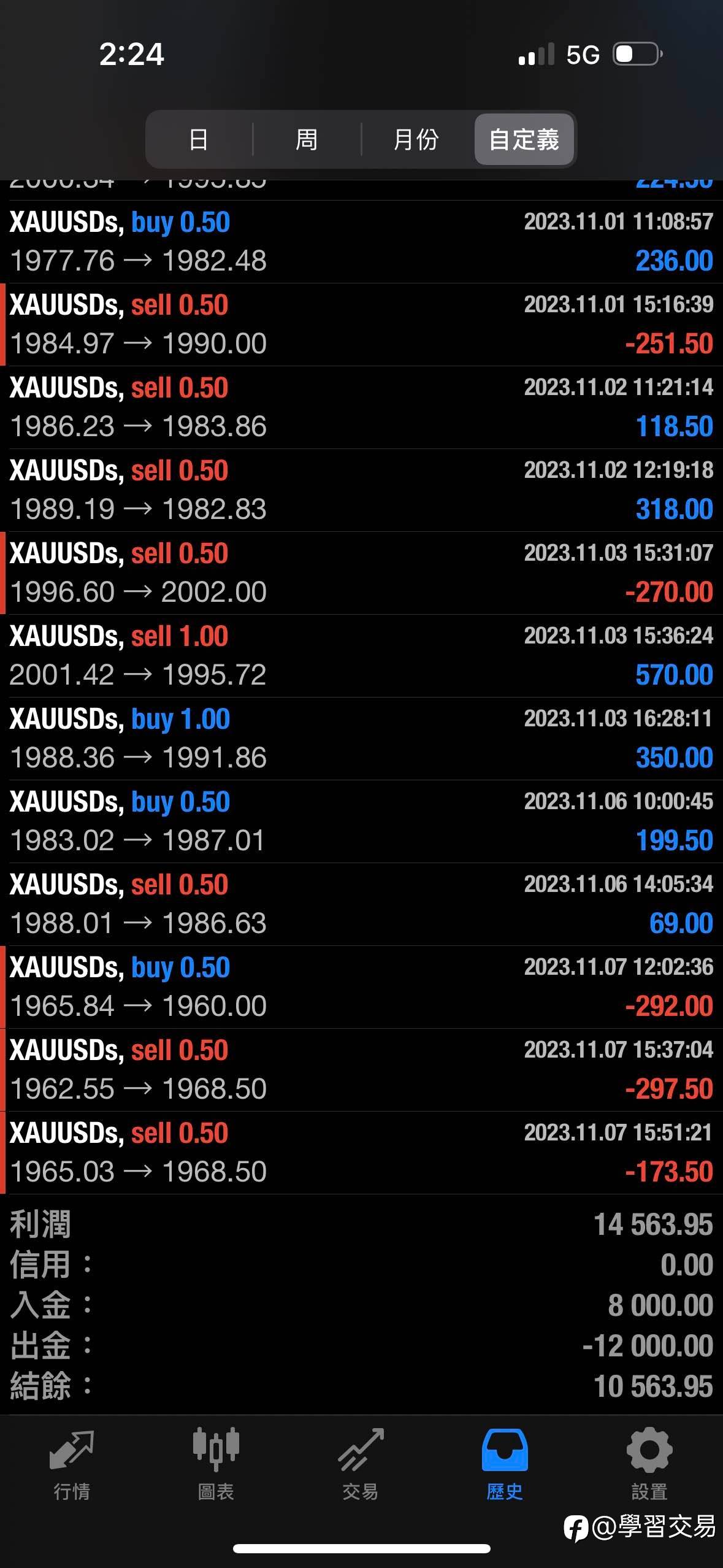Open the 設置 settings tab

coord(649,1465)
